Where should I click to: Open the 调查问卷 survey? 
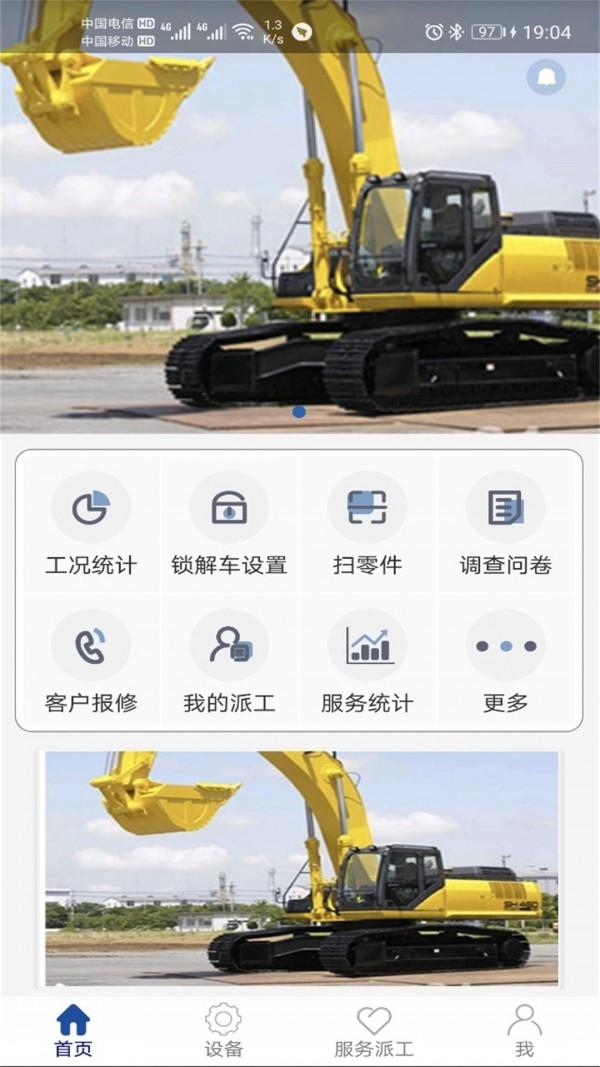[505, 524]
